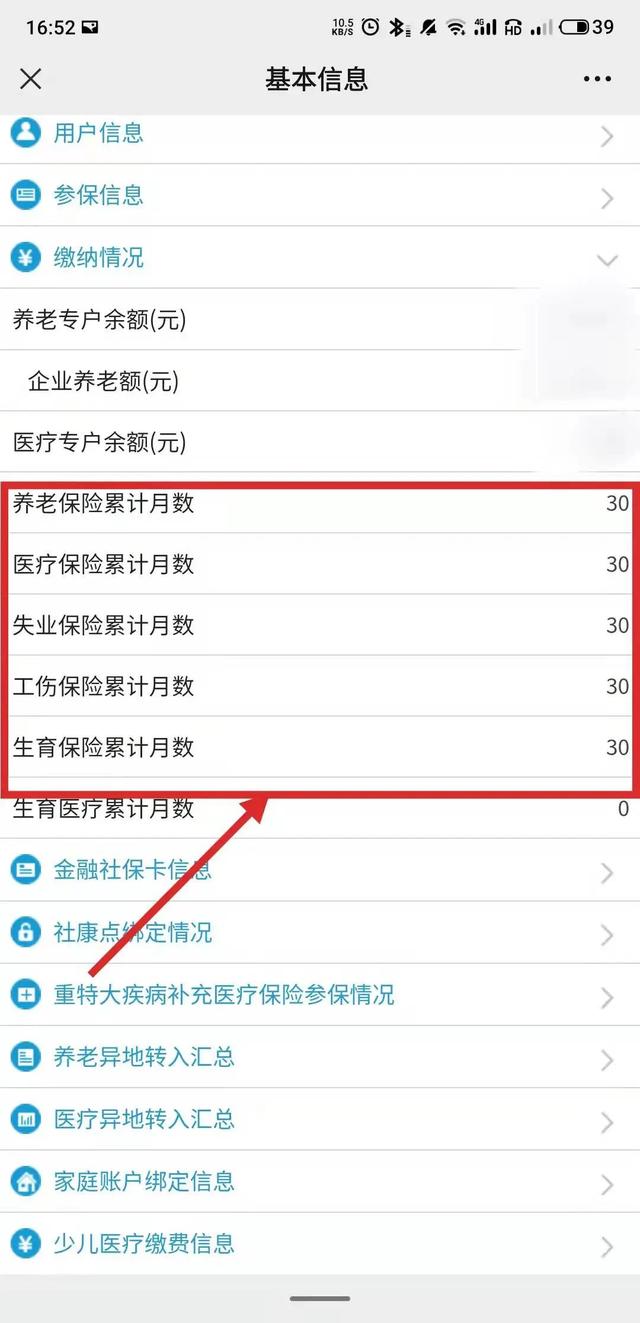Open 重特大疾病补充医疗保险参保情况
This screenshot has height=1323, width=640.
[x=320, y=994]
